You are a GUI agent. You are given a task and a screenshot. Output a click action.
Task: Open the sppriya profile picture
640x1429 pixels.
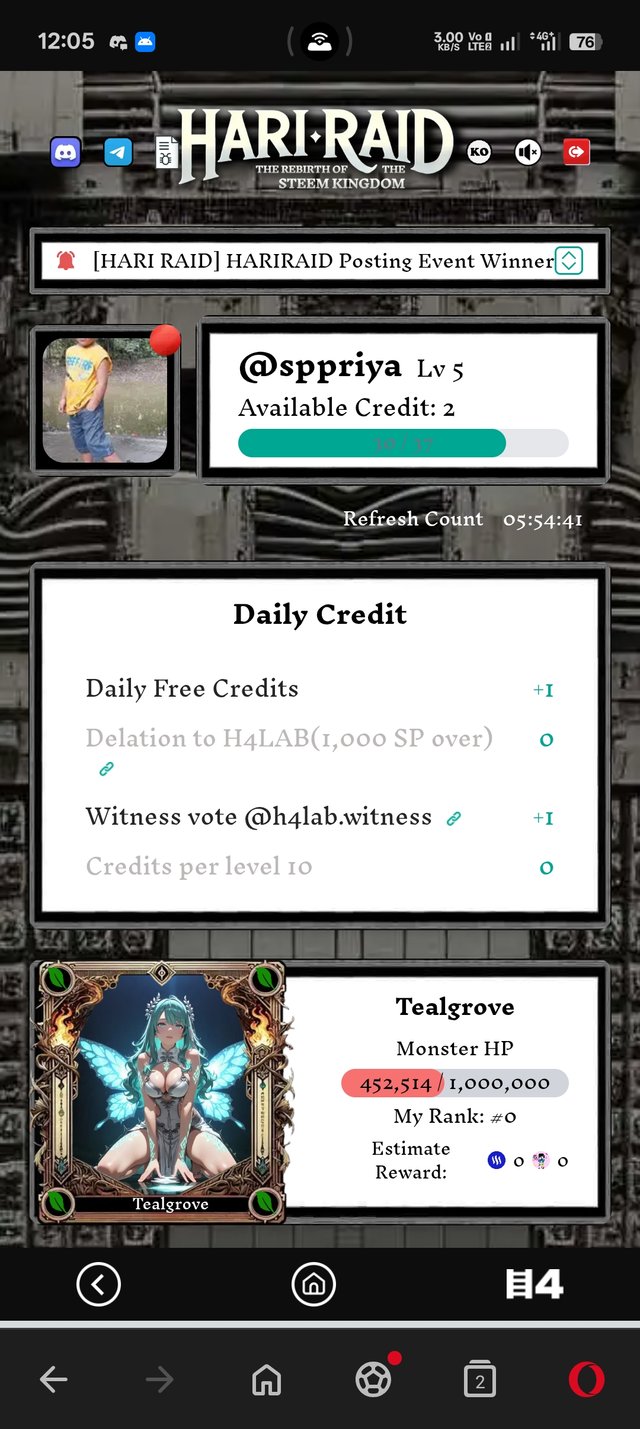click(x=105, y=400)
